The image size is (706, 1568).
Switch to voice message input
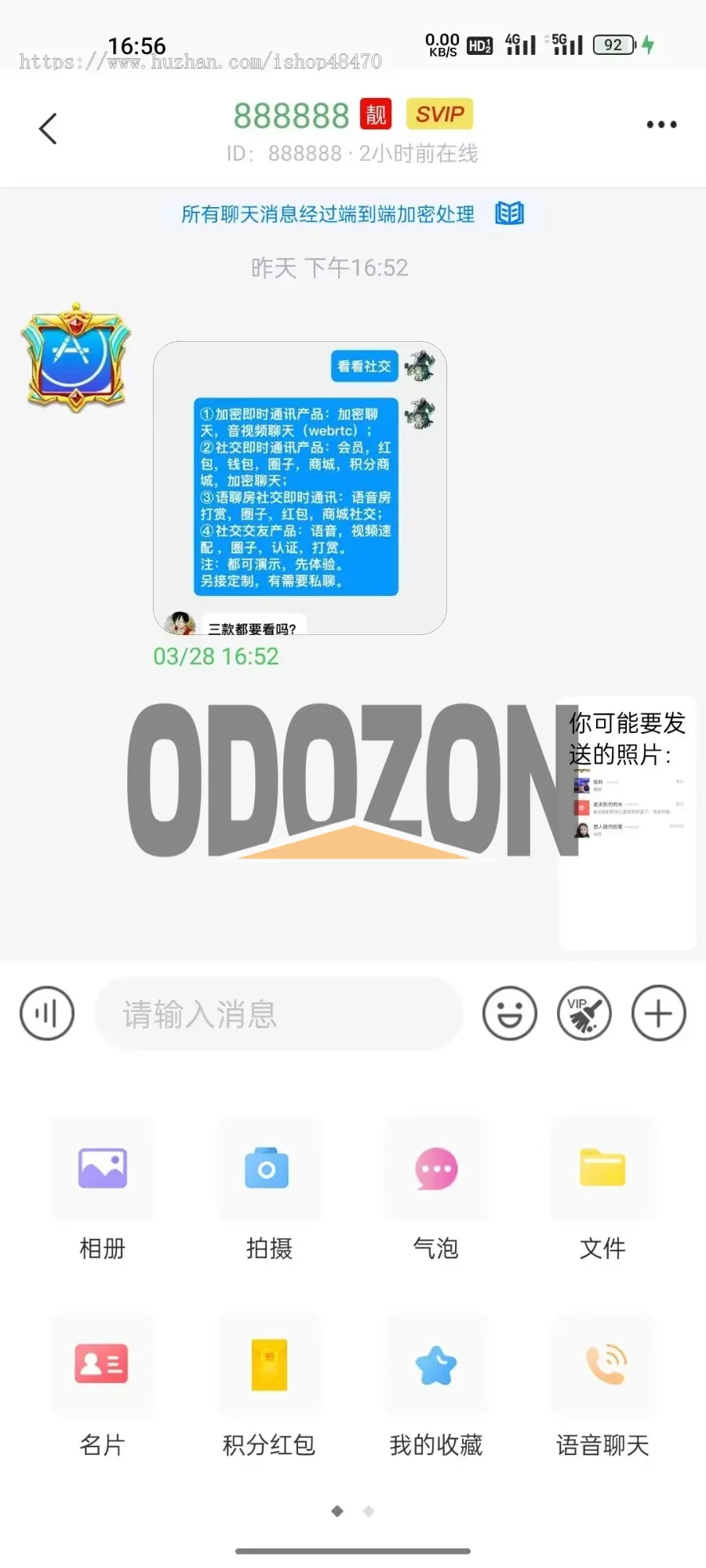(47, 1013)
